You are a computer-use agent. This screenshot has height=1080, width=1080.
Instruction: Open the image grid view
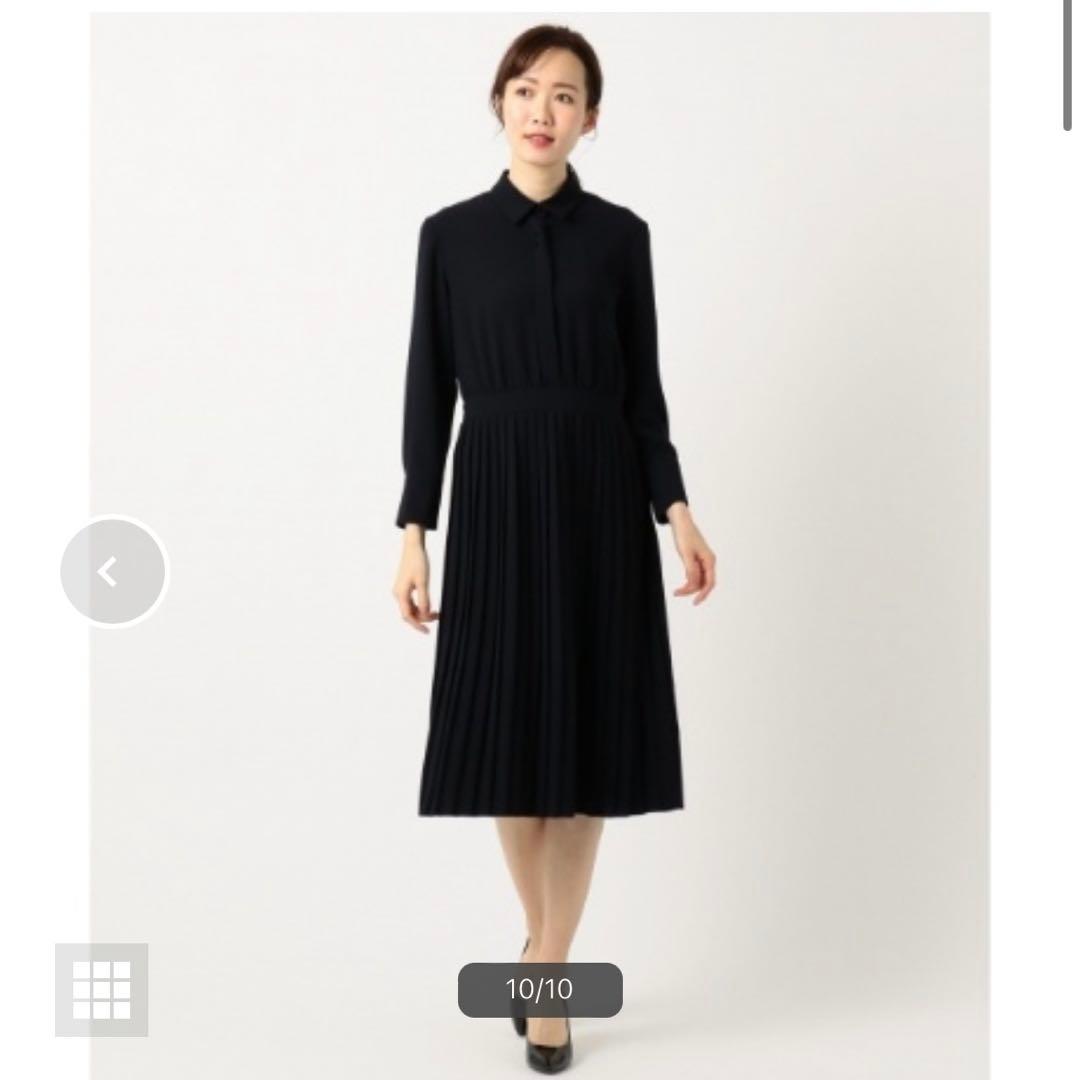point(102,989)
